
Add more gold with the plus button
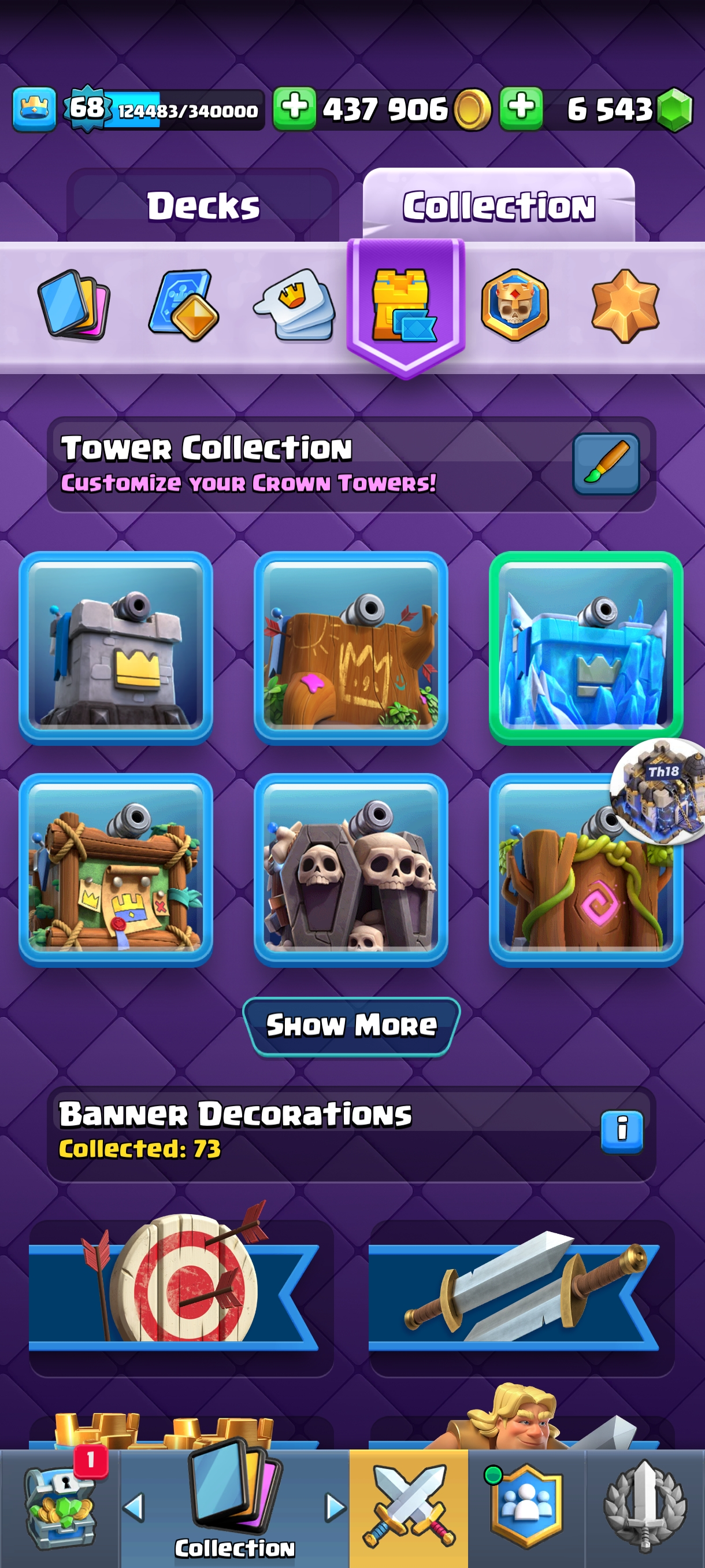pyautogui.click(x=294, y=109)
